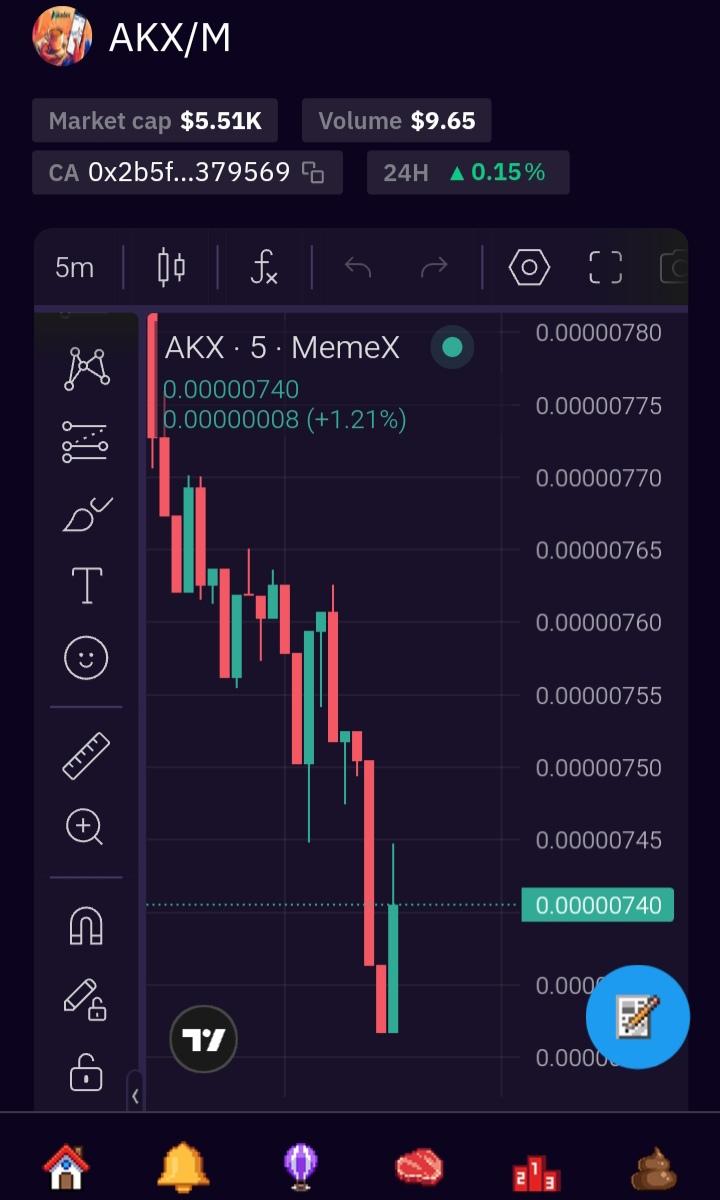The image size is (720, 1200).
Task: Select the pattern drawing tool
Action: tap(87, 368)
